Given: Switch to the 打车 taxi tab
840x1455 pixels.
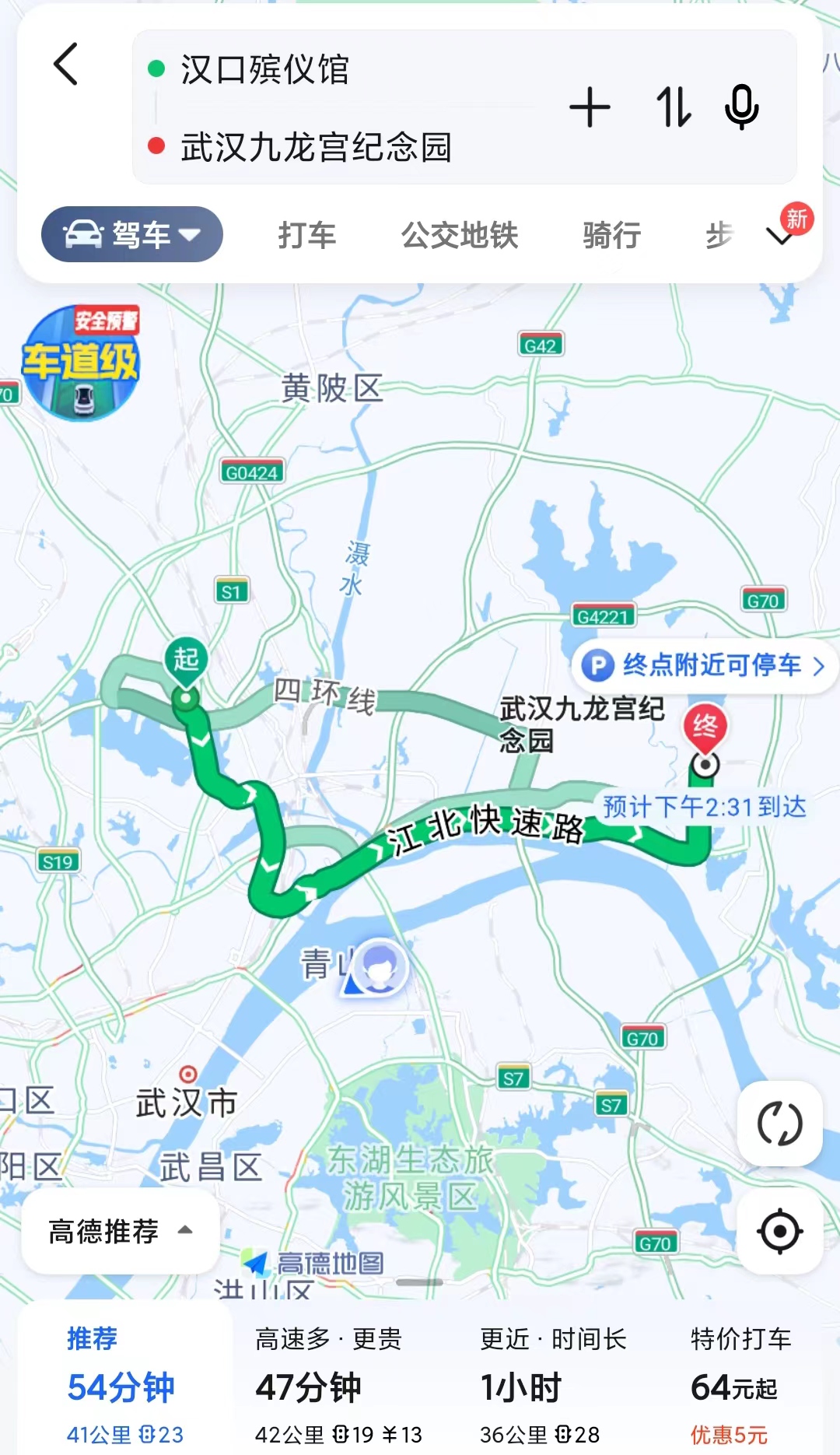Looking at the screenshot, I should 305,236.
